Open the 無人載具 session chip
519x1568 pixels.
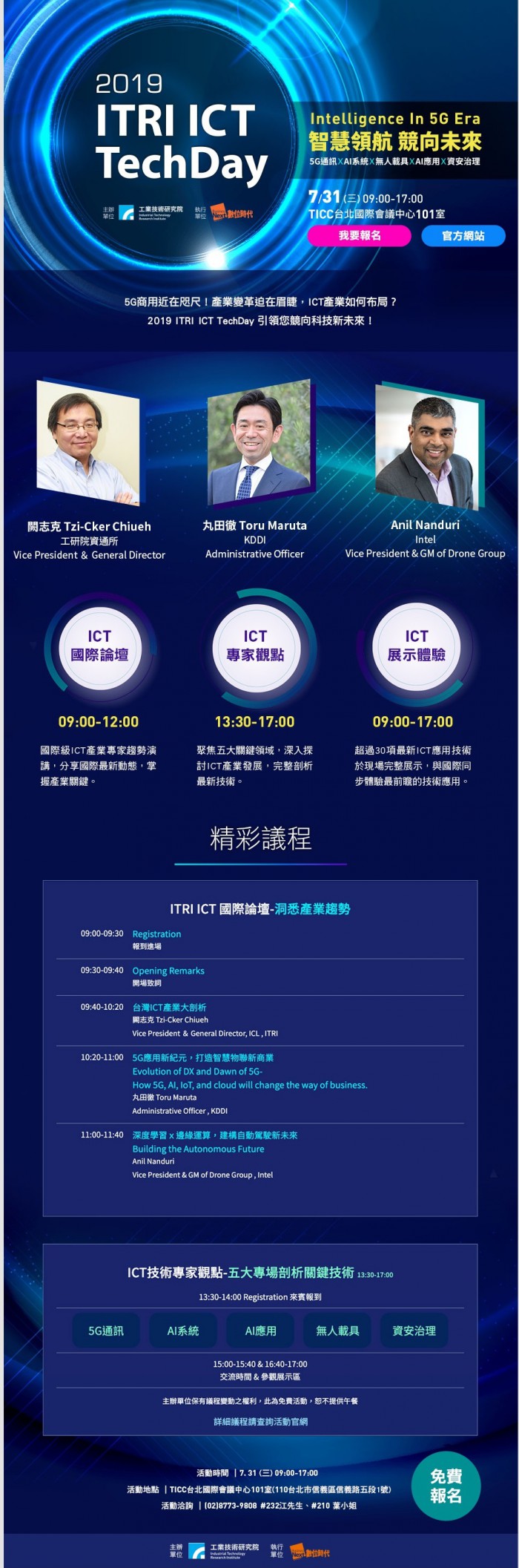(x=337, y=1331)
